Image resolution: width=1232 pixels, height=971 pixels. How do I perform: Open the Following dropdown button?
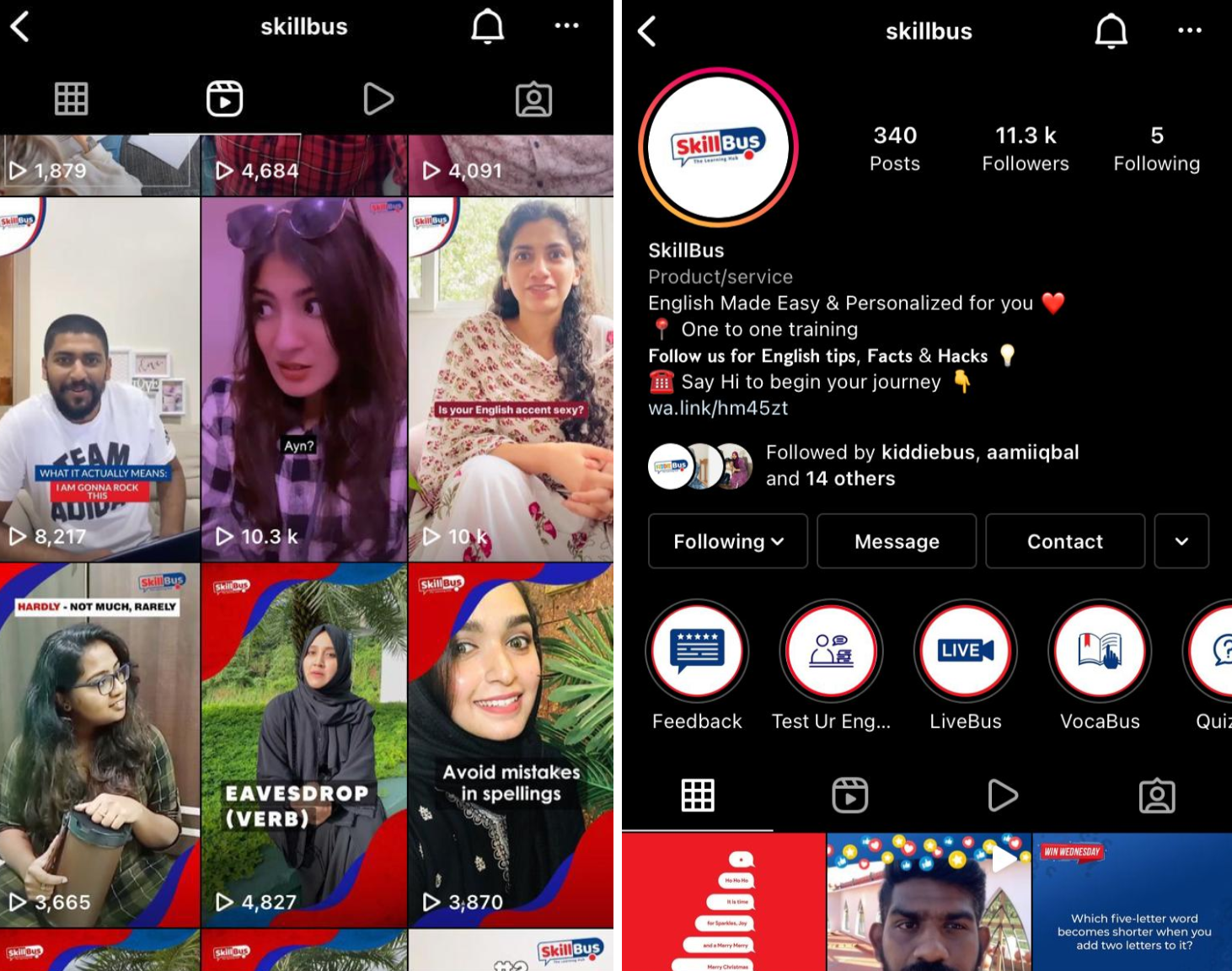pyautogui.click(x=727, y=541)
